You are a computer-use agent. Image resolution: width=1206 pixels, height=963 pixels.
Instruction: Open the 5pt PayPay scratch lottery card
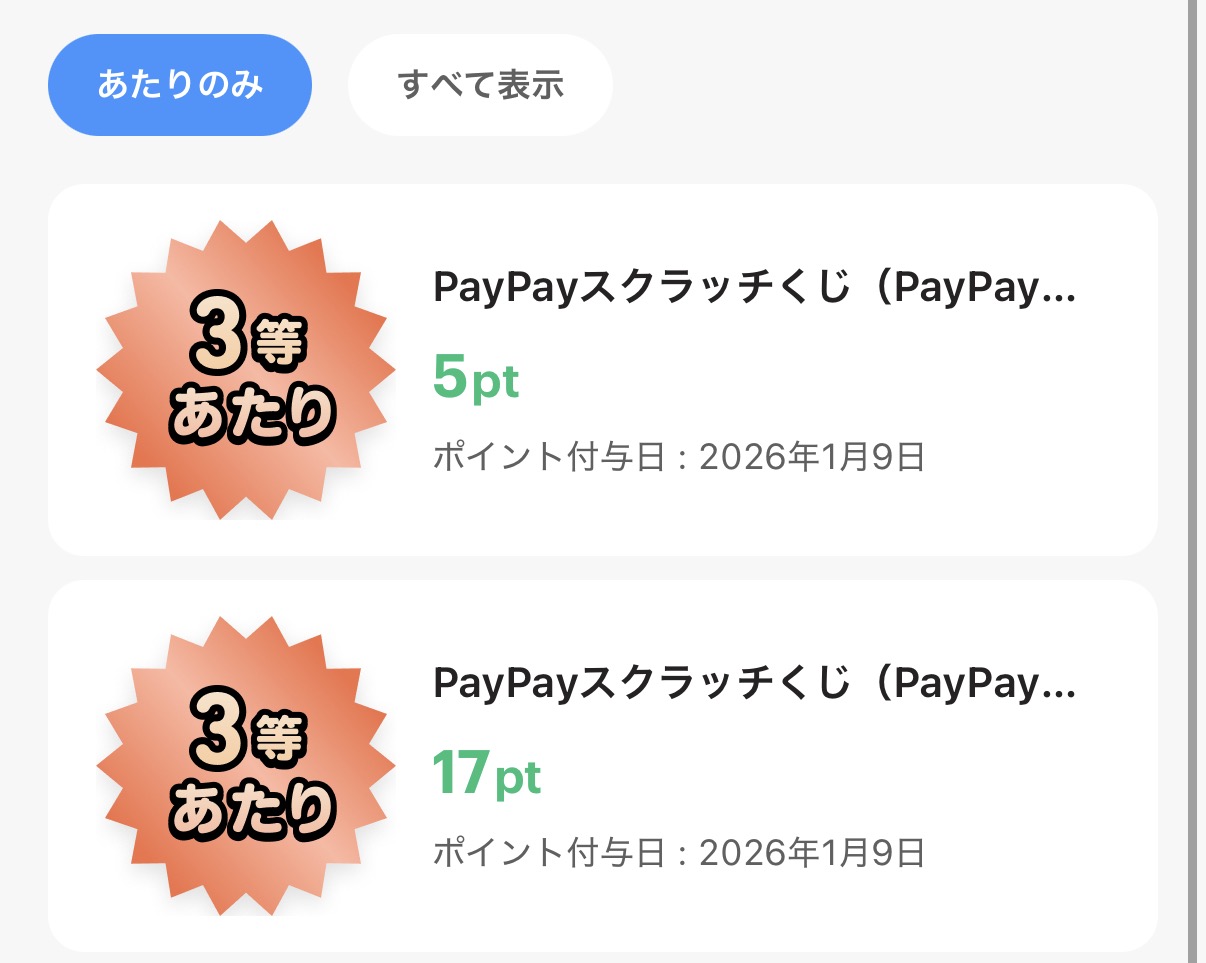click(x=602, y=370)
